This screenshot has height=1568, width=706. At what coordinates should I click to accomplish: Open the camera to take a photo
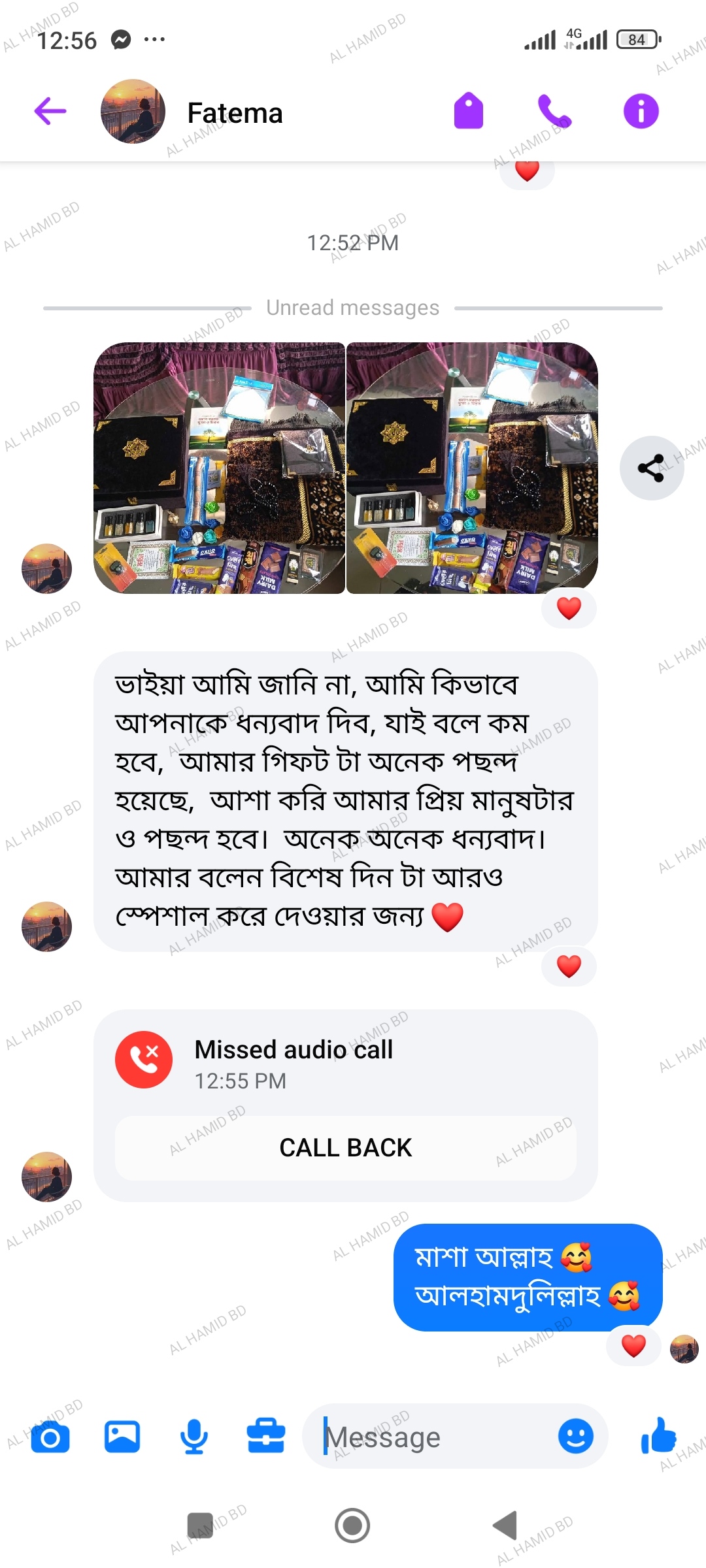tap(50, 1437)
